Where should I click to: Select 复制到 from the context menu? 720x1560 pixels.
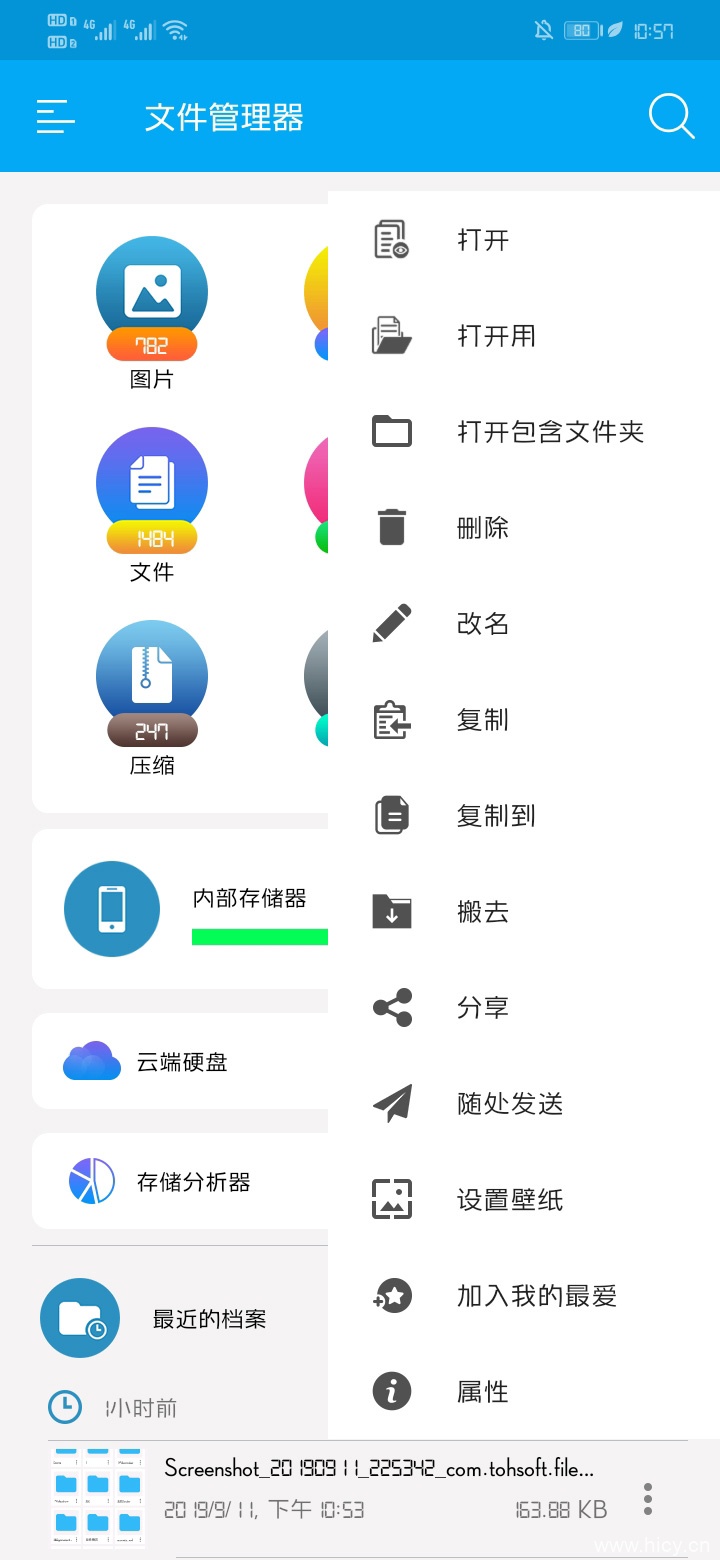(x=495, y=815)
